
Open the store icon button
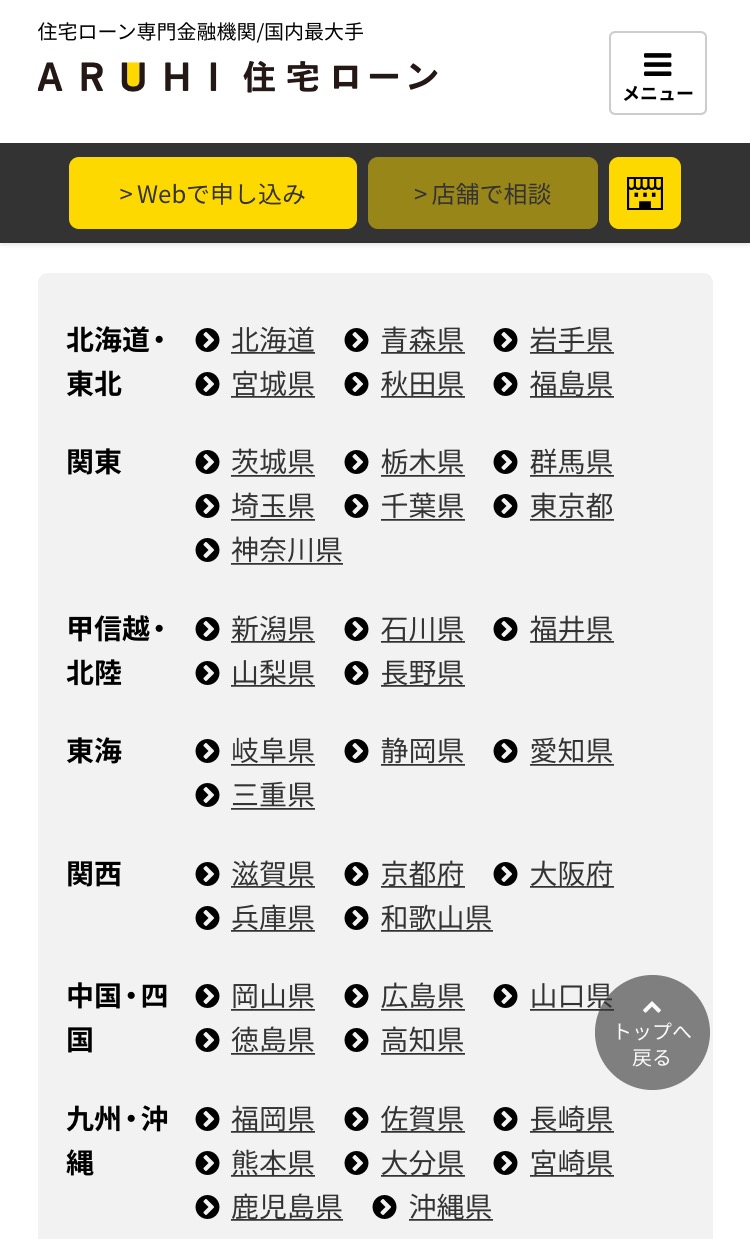click(x=645, y=193)
